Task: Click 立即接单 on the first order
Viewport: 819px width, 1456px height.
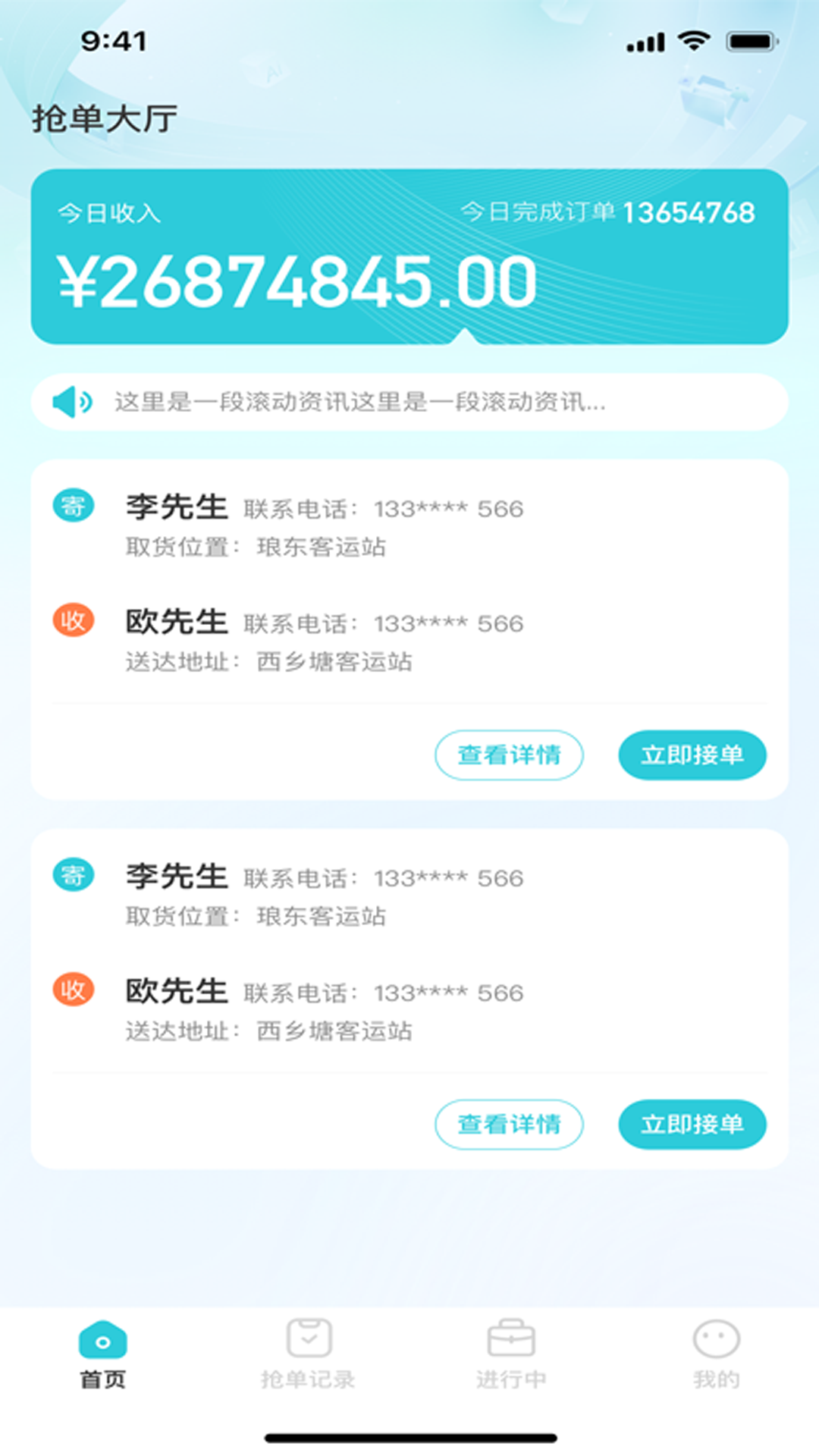Action: click(x=692, y=755)
